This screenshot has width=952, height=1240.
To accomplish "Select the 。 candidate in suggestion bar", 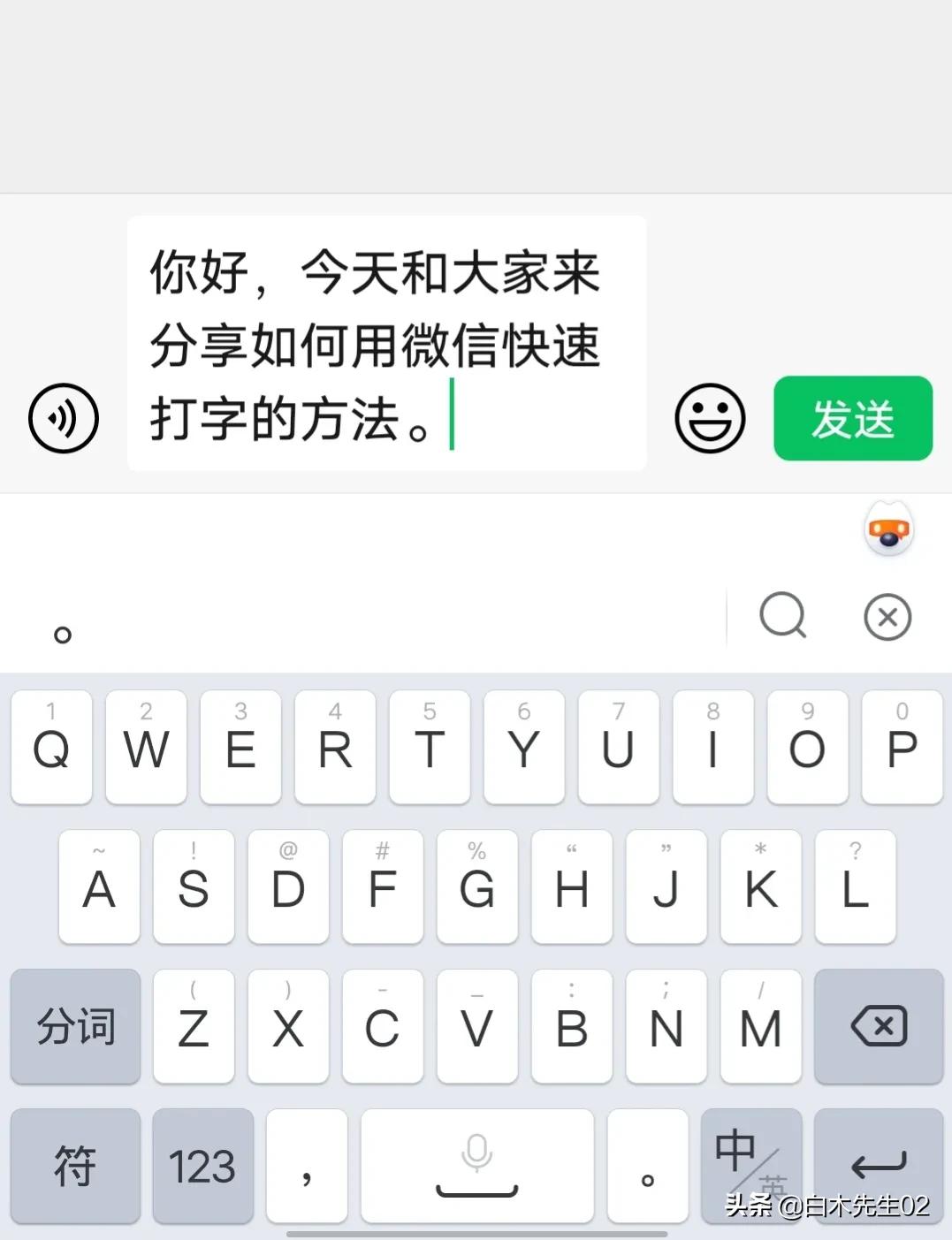I will tap(62, 635).
